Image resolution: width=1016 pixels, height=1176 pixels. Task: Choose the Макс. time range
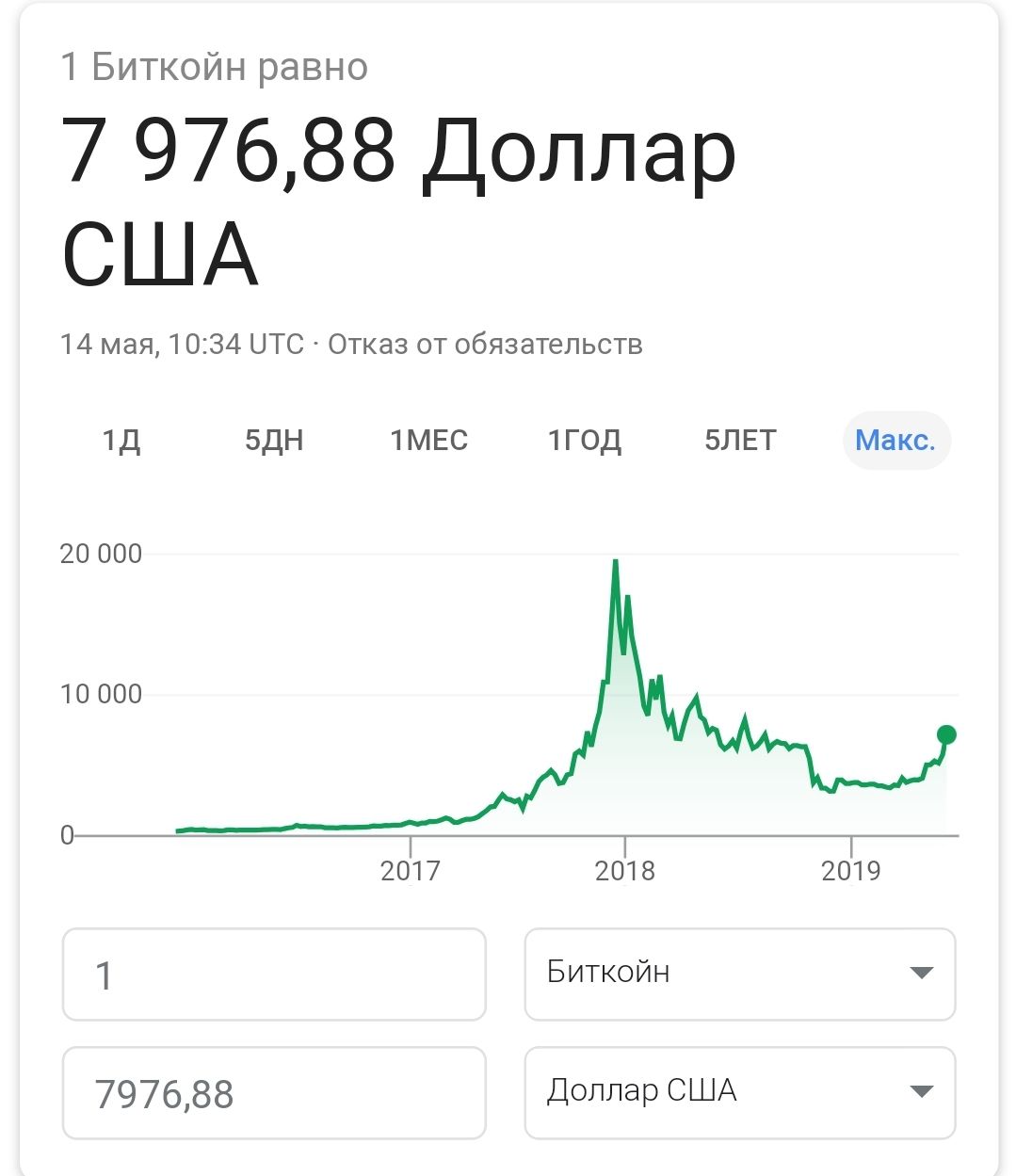[x=895, y=440]
